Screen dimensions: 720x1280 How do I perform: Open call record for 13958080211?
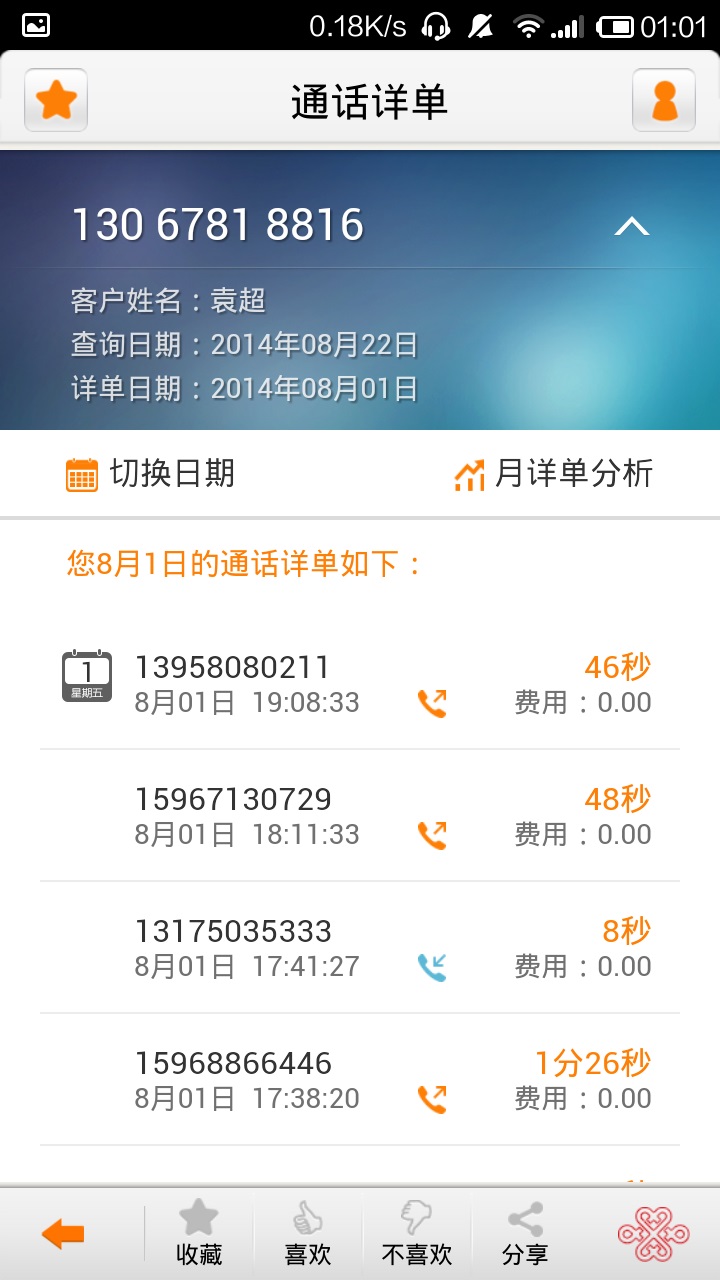coord(360,684)
